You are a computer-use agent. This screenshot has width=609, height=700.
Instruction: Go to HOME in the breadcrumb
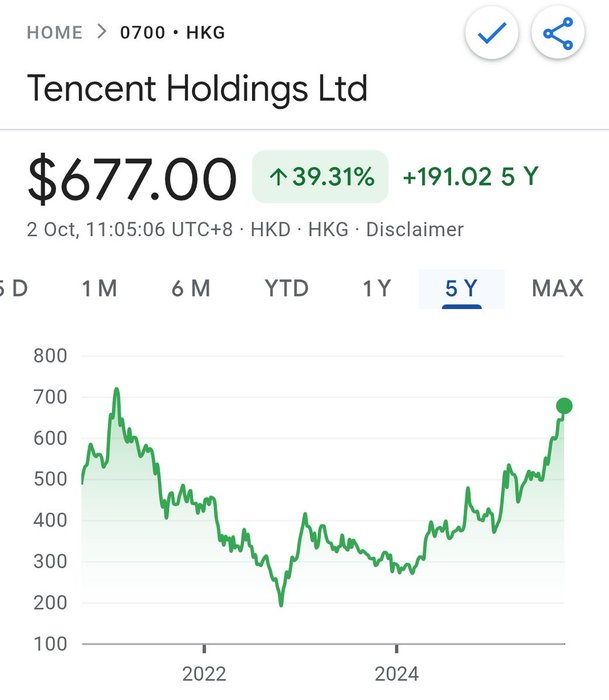pos(54,32)
